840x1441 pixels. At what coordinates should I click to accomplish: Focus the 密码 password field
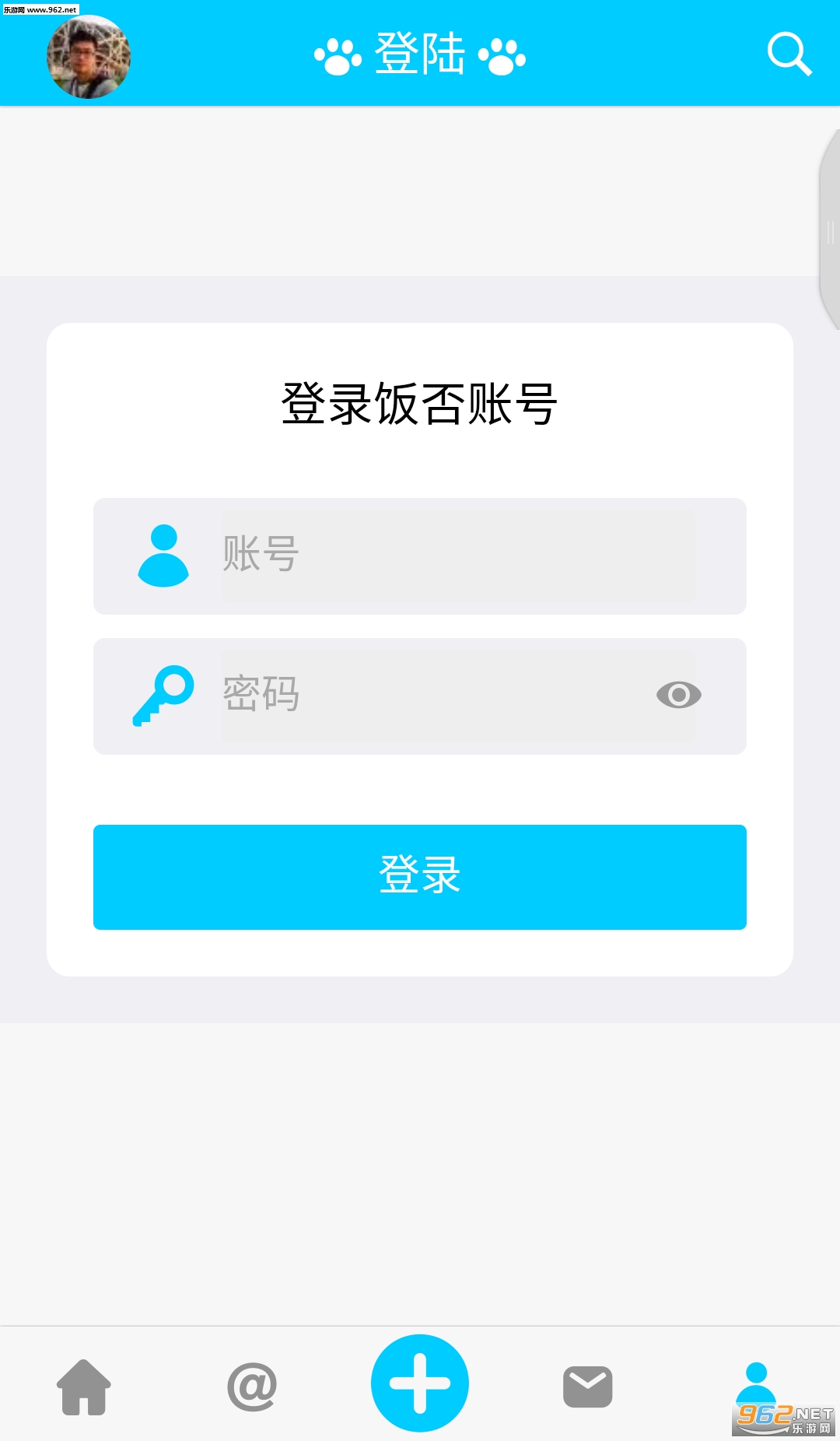click(436, 696)
